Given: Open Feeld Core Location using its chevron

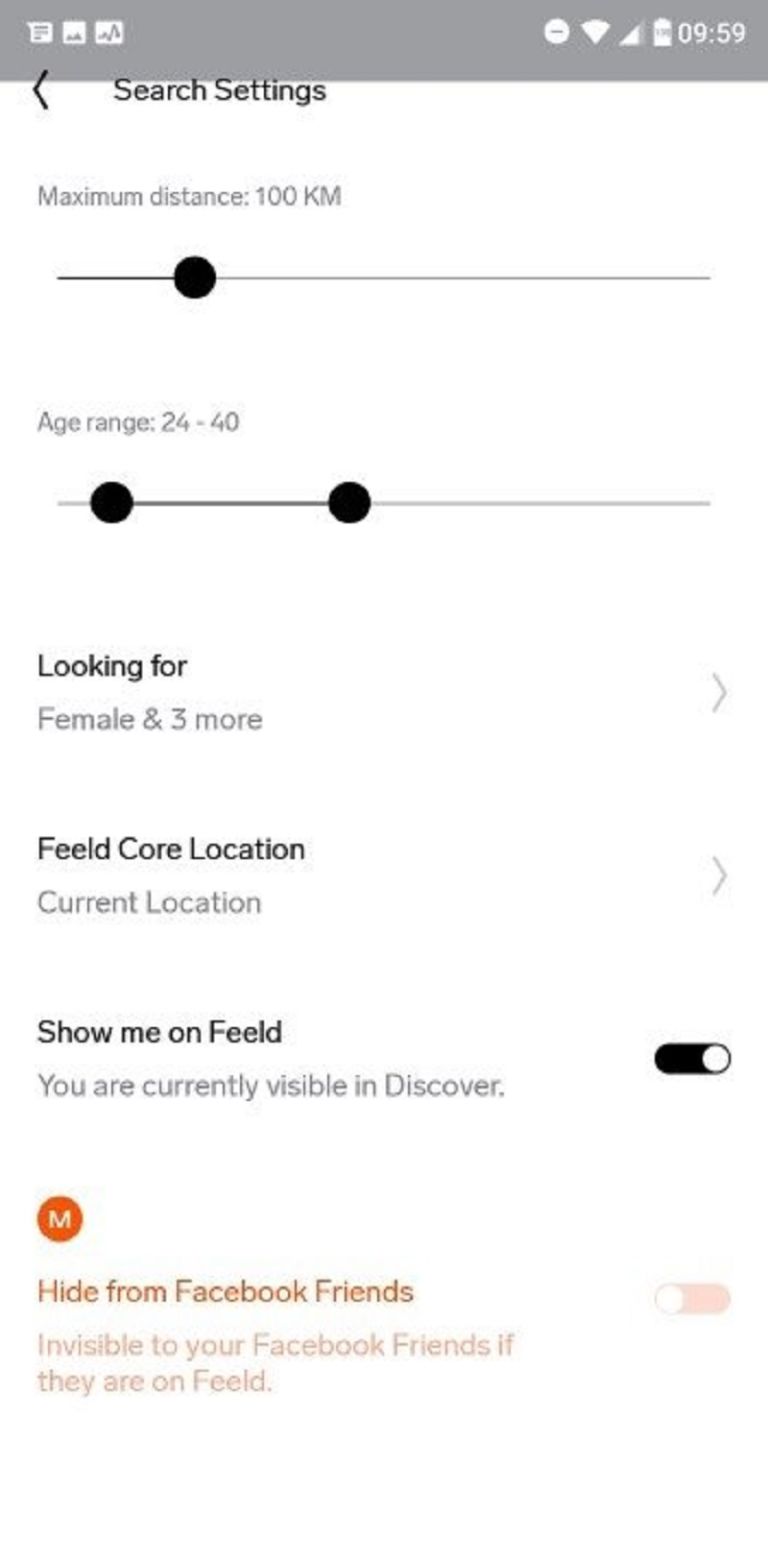Looking at the screenshot, I should point(718,876).
